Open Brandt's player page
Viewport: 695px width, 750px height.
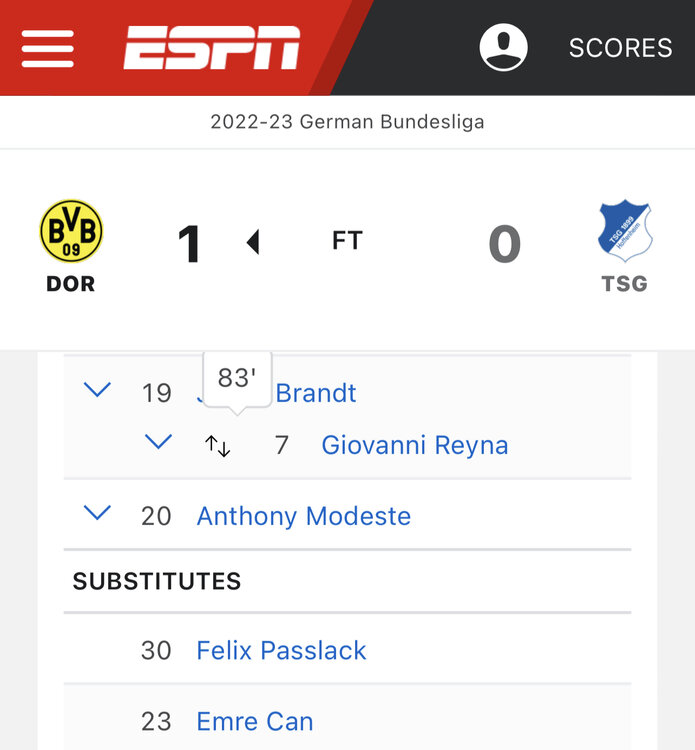pyautogui.click(x=315, y=393)
